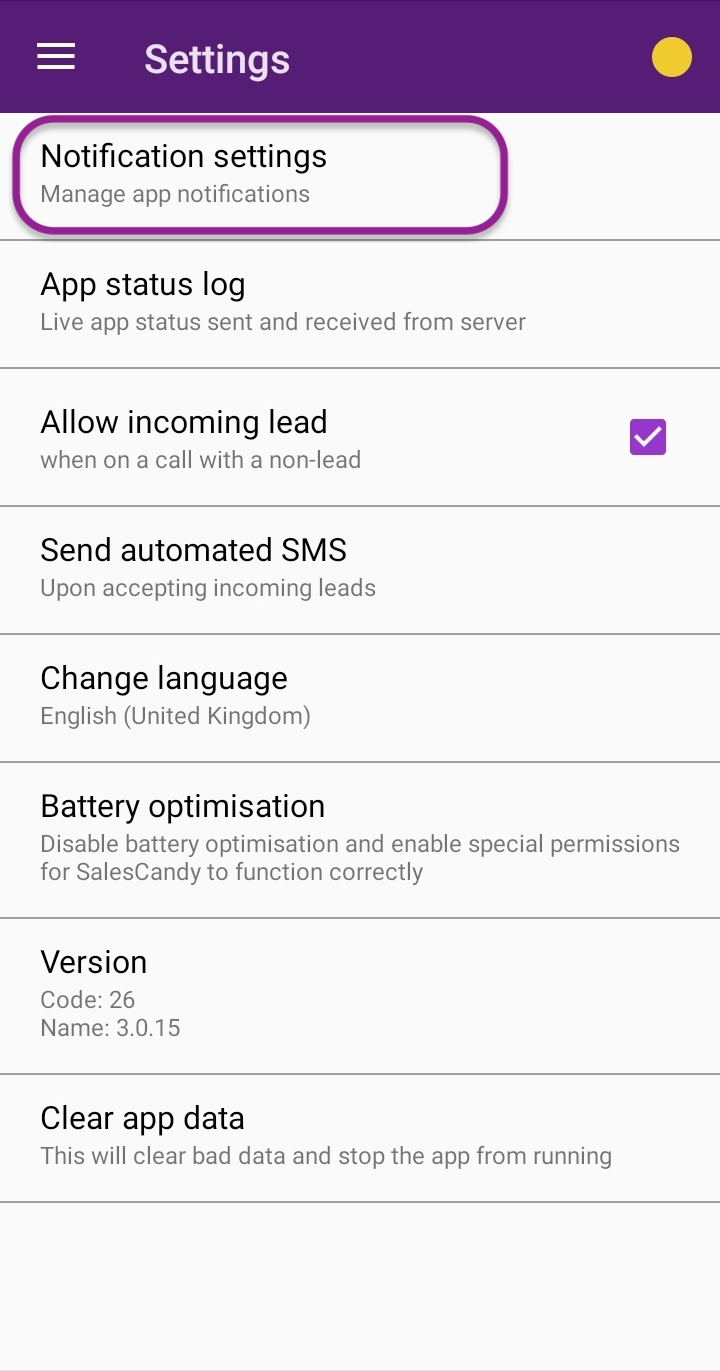Tap the yellow profile avatar icon
The image size is (720, 1371).
671,57
